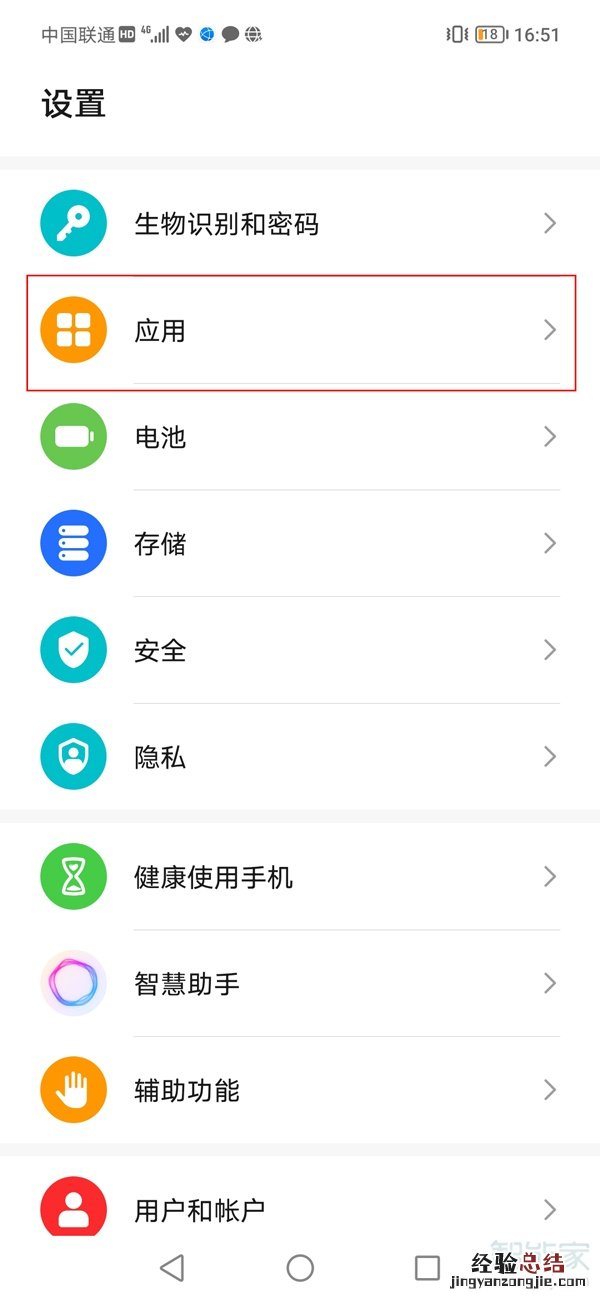Open 健康使用手机 settings
The image size is (600, 1300).
pos(300,877)
